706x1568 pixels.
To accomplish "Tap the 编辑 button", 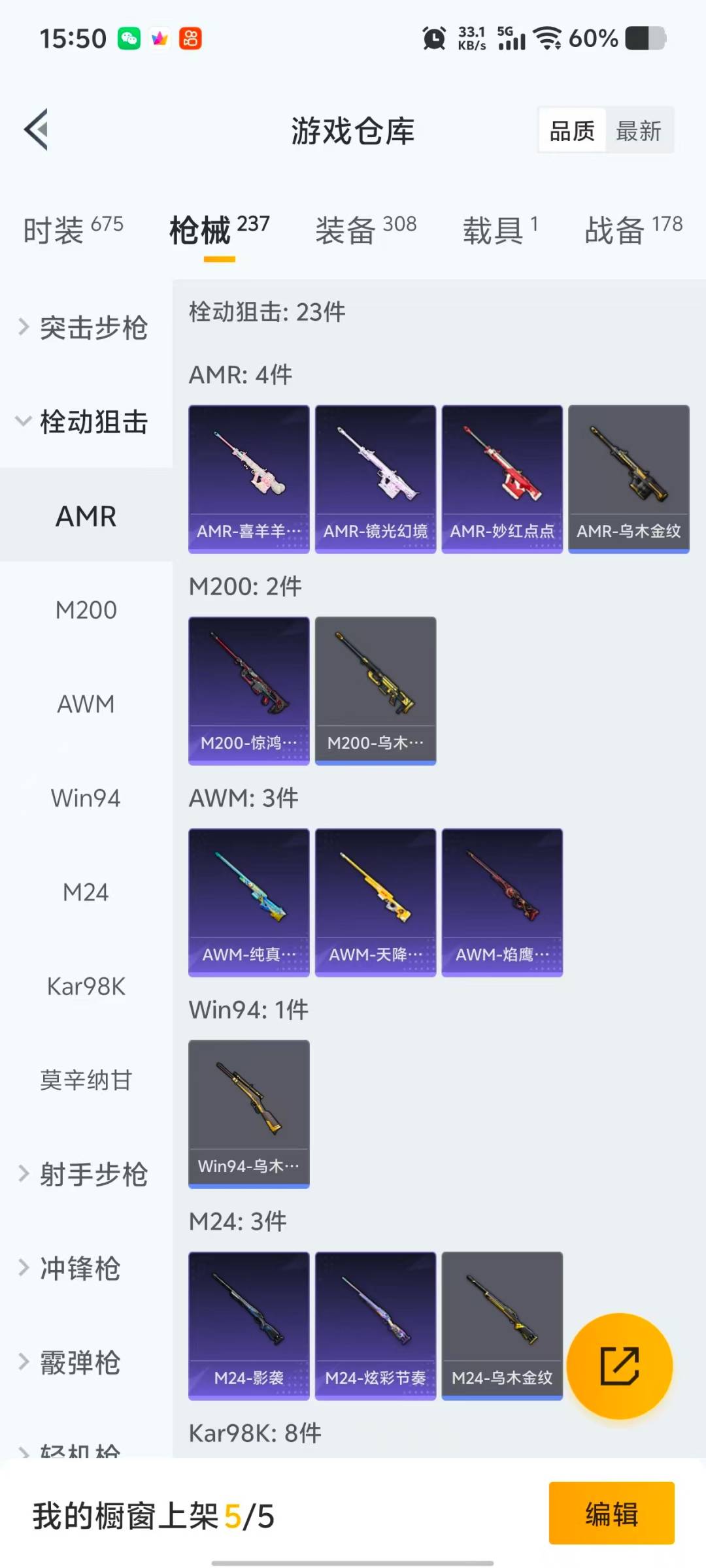I will [612, 1516].
